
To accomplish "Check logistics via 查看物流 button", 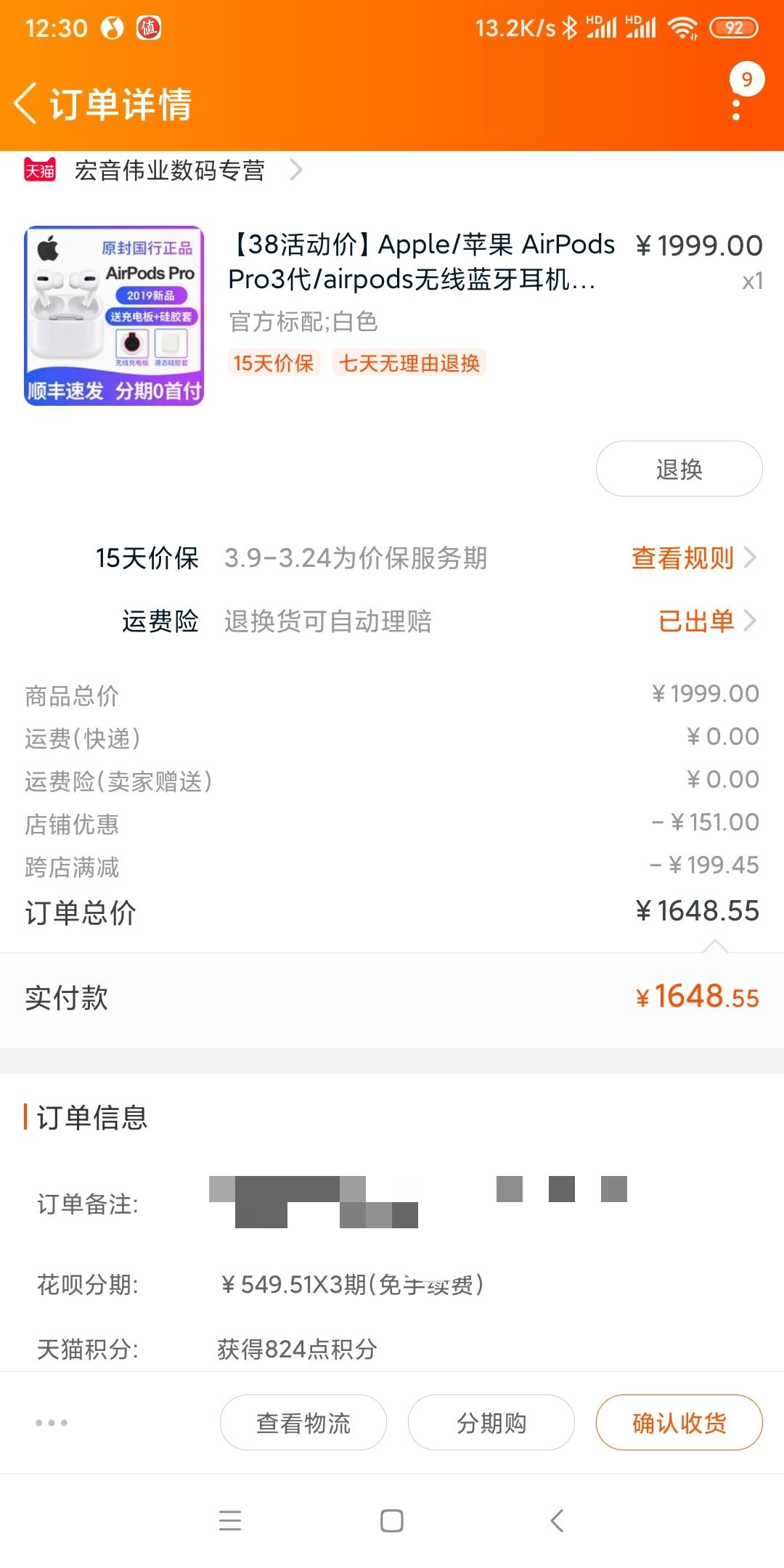I will [303, 1421].
